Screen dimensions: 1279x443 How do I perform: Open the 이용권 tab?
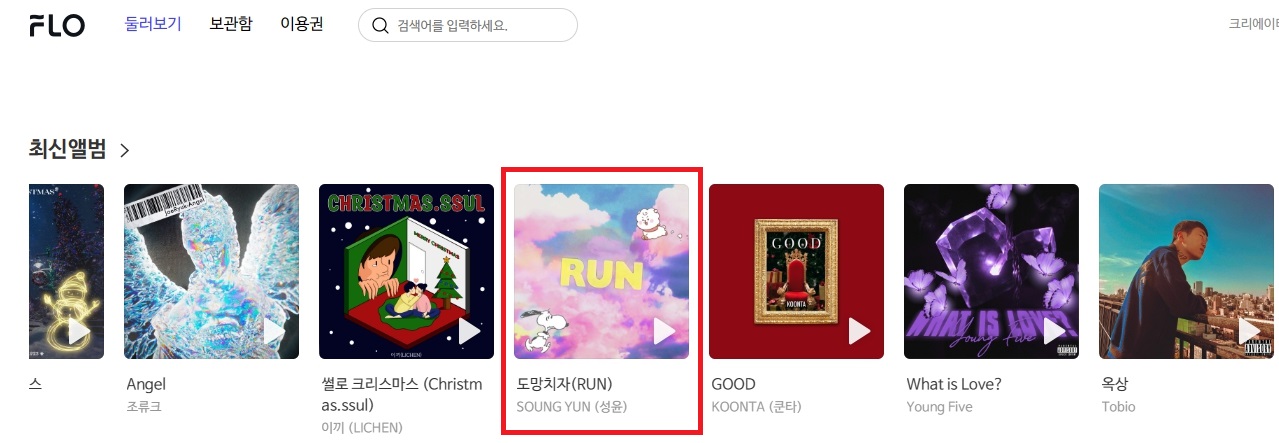coord(301,25)
